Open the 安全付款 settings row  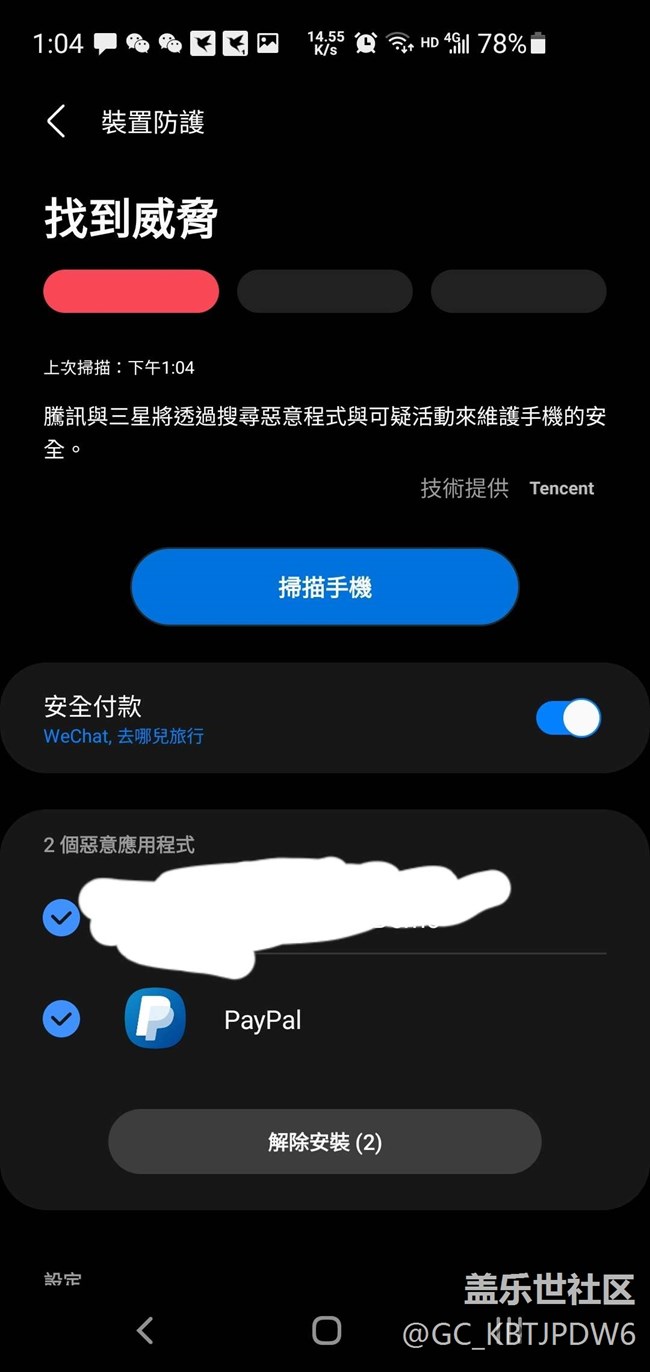coord(325,718)
